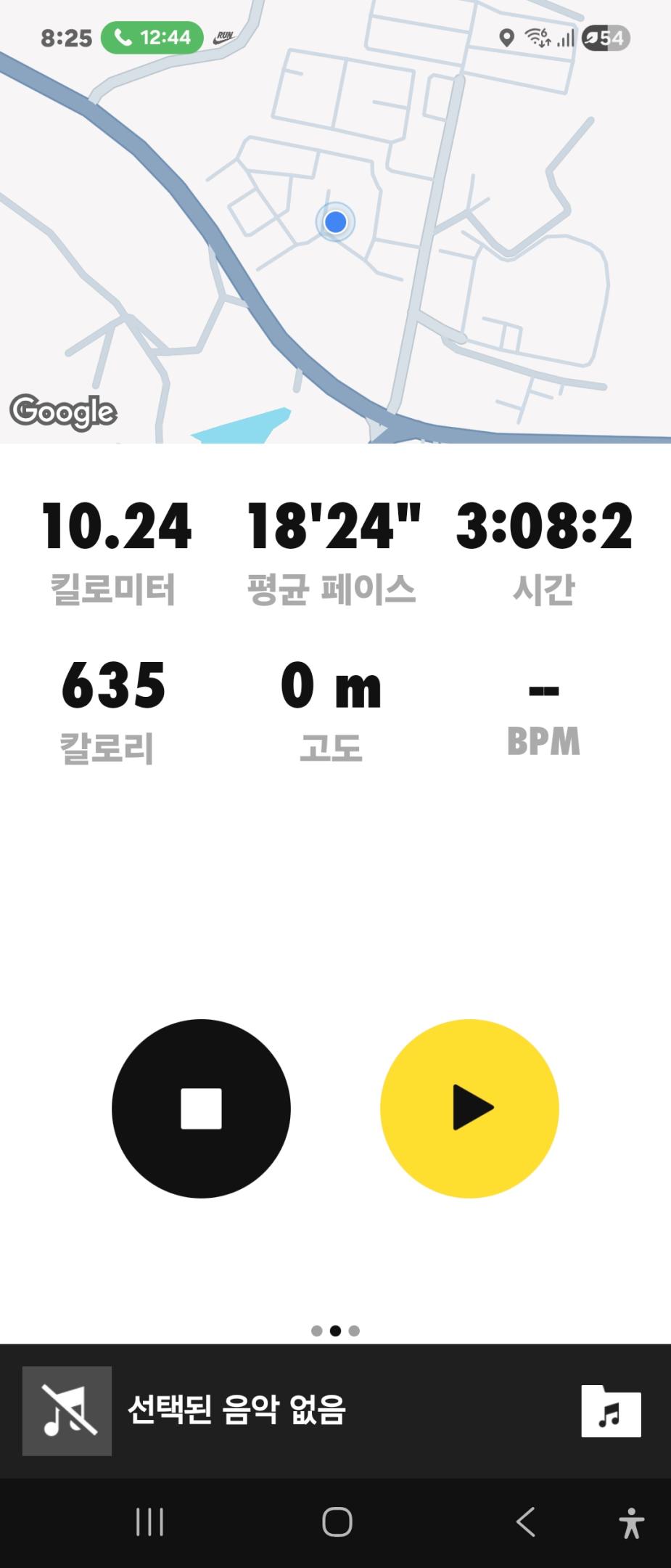Open Google Maps via the Google logo

pyautogui.click(x=65, y=412)
